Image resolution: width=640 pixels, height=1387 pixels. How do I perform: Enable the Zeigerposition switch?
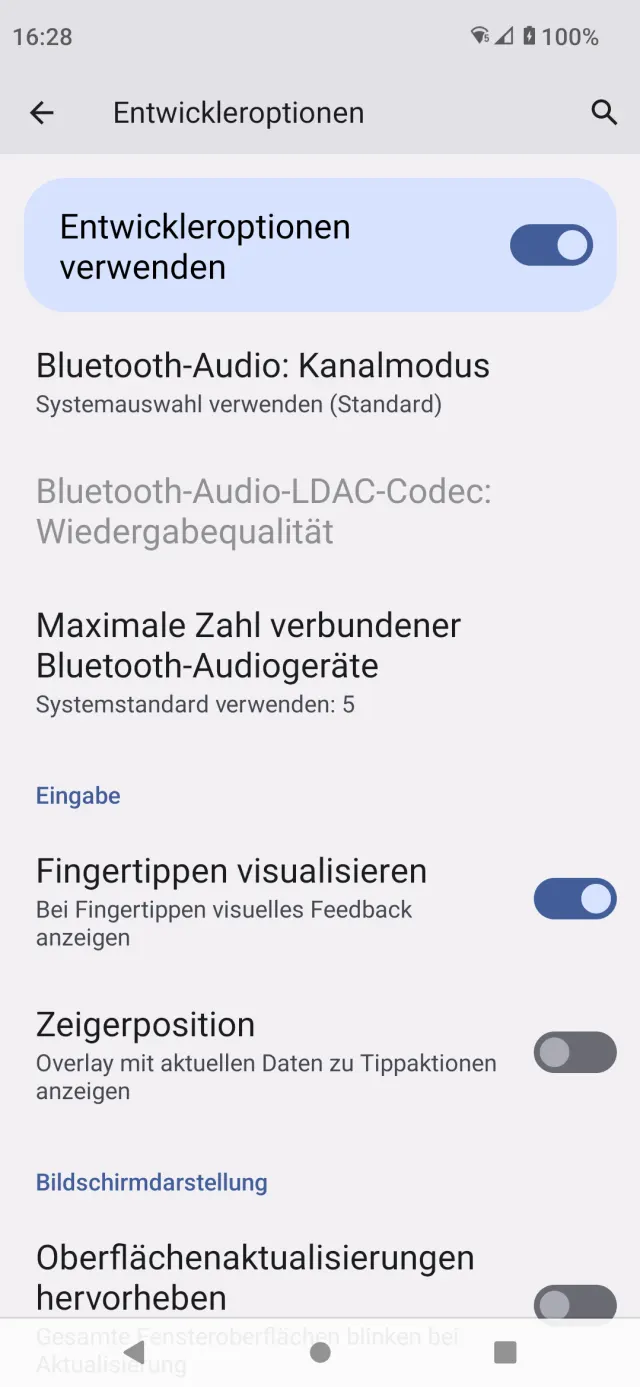click(x=574, y=1053)
